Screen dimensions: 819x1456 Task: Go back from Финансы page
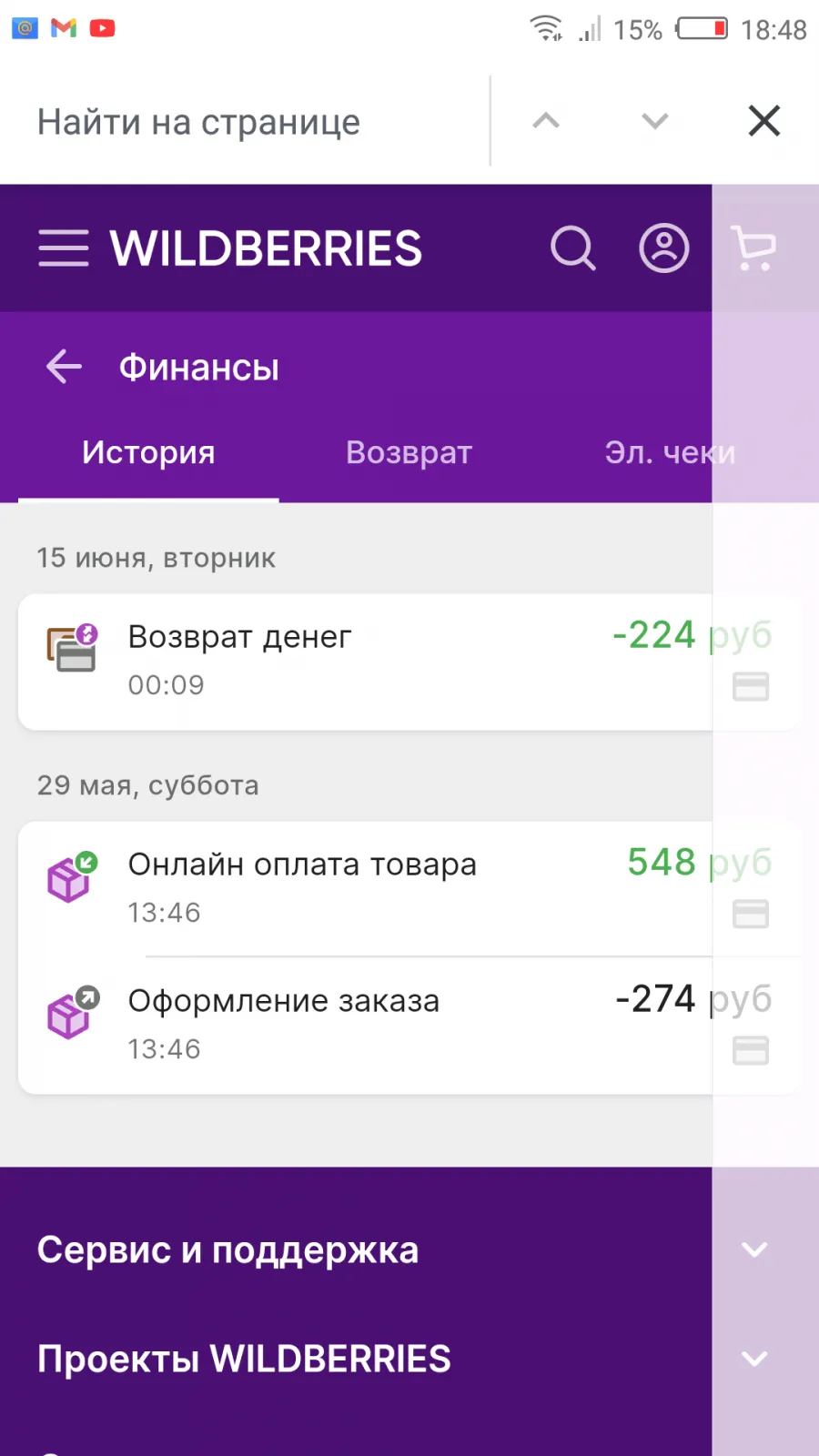64,367
